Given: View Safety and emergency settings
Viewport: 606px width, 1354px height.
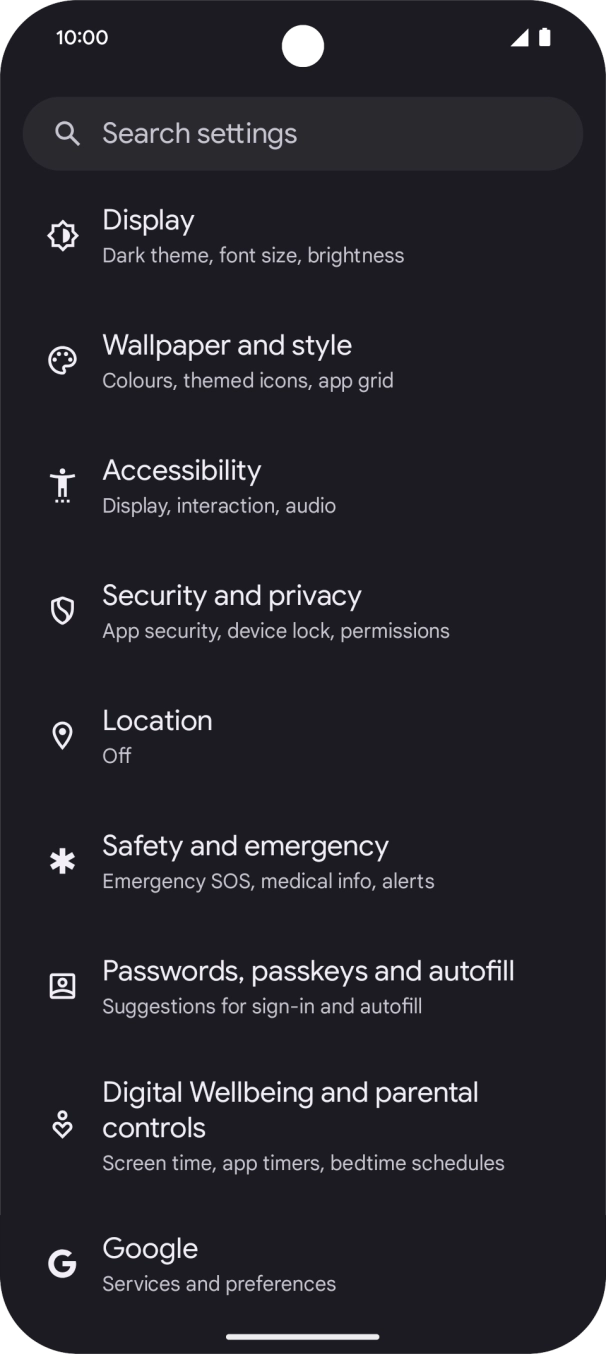Looking at the screenshot, I should [x=268, y=861].
